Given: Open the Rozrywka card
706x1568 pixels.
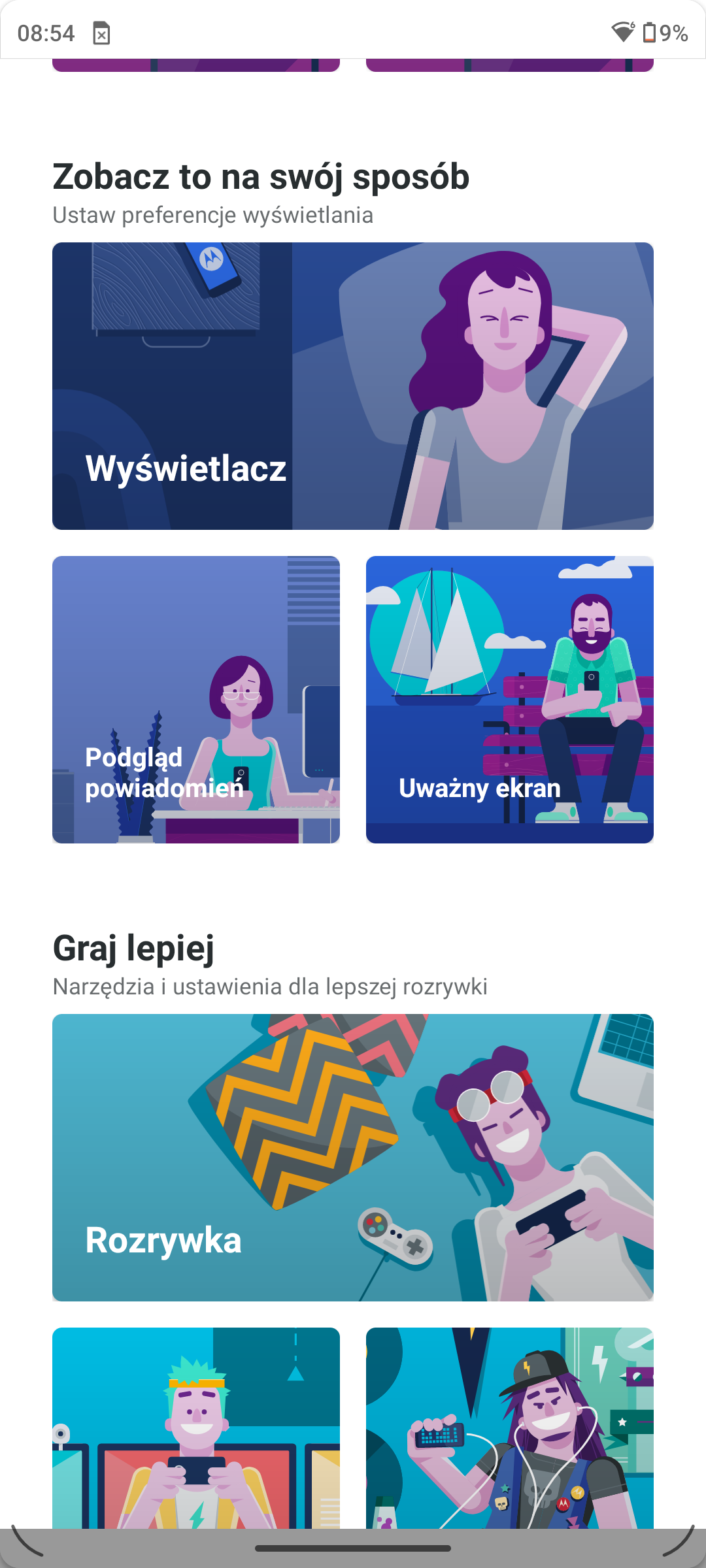Looking at the screenshot, I should 353,1158.
